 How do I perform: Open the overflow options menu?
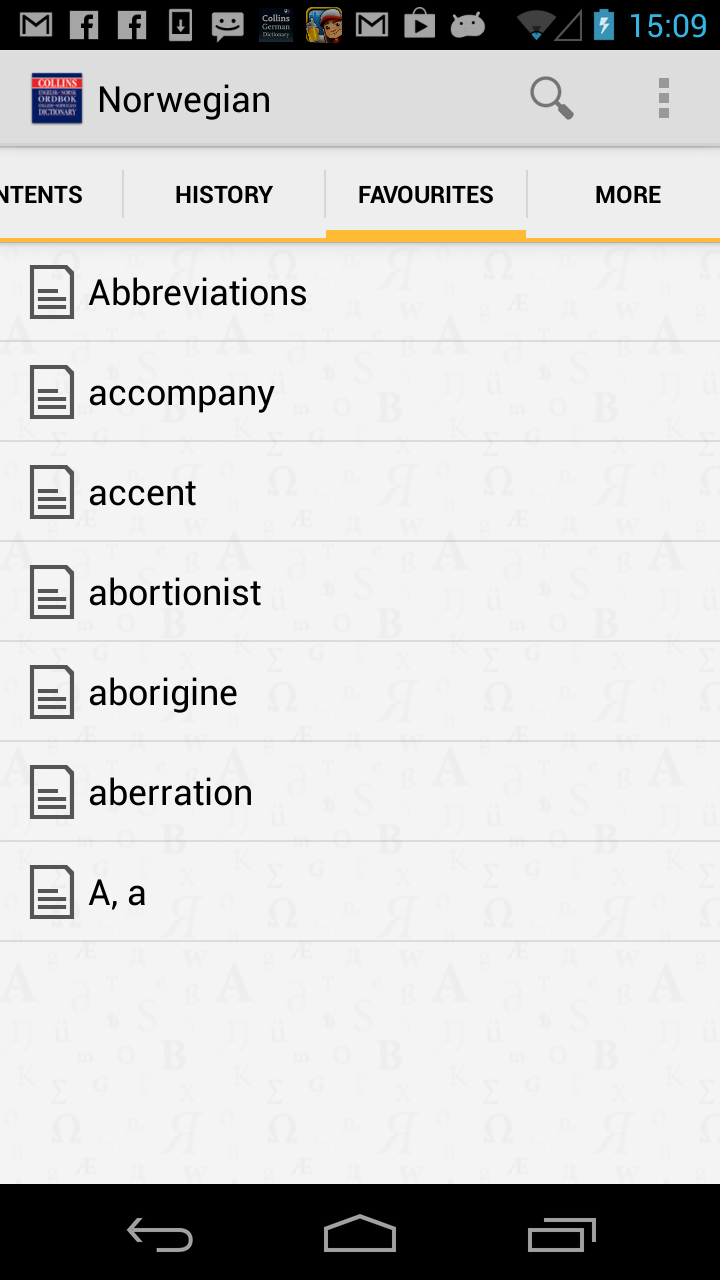click(663, 98)
